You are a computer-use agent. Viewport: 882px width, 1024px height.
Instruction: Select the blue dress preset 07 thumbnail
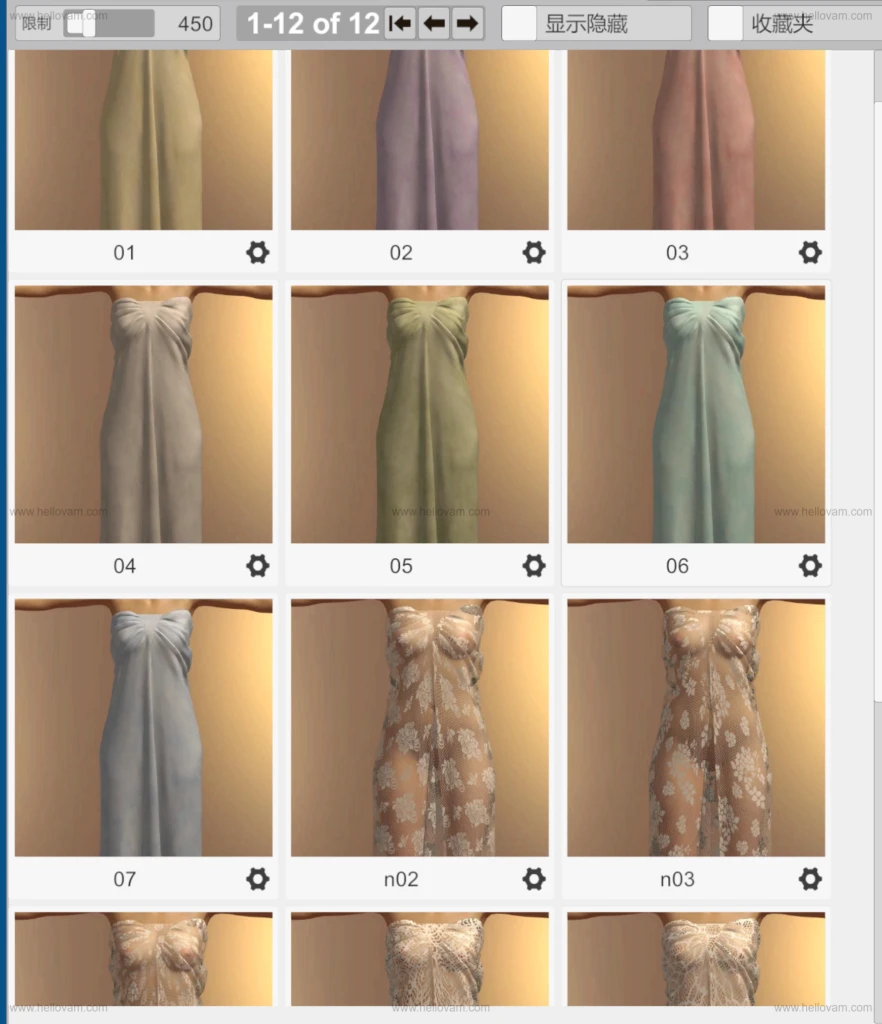coord(143,730)
